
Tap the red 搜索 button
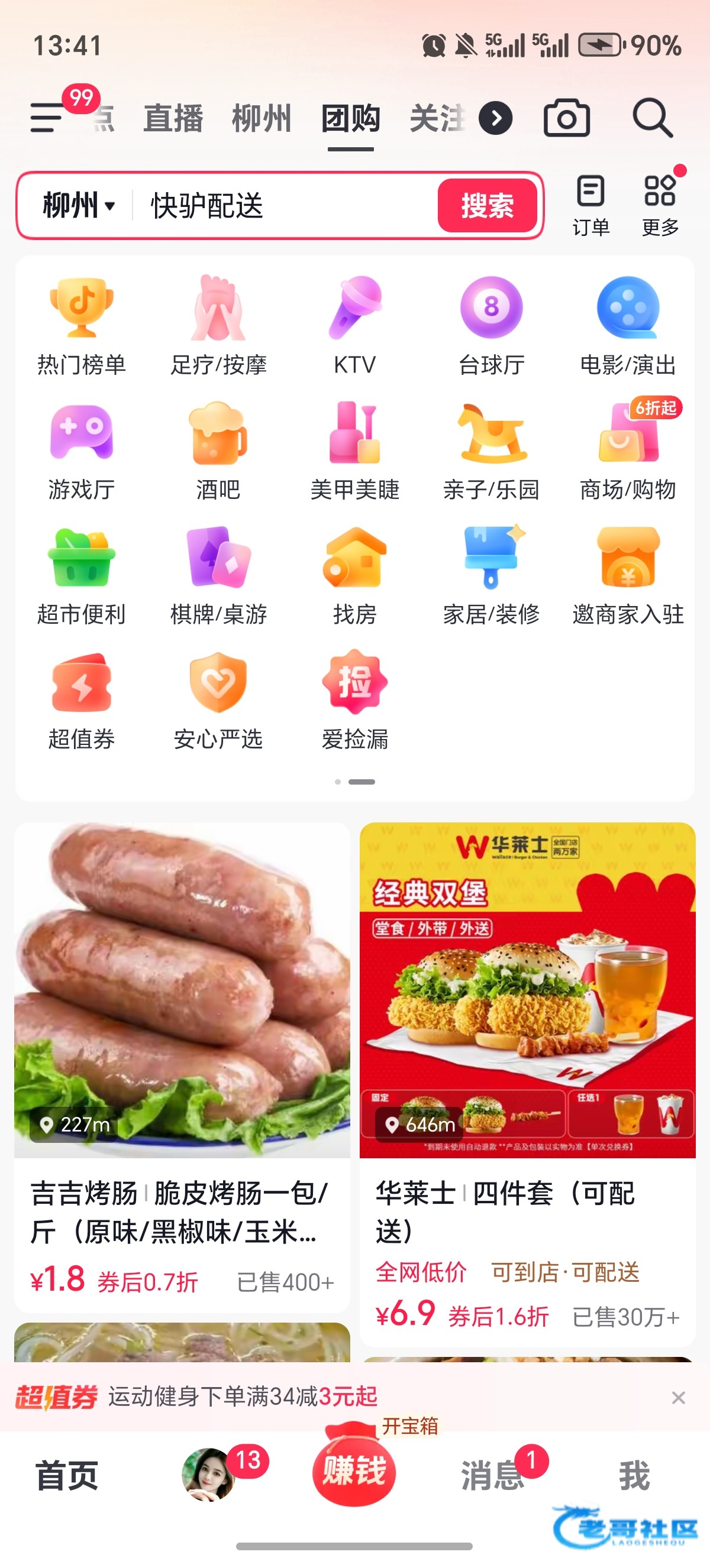[486, 206]
